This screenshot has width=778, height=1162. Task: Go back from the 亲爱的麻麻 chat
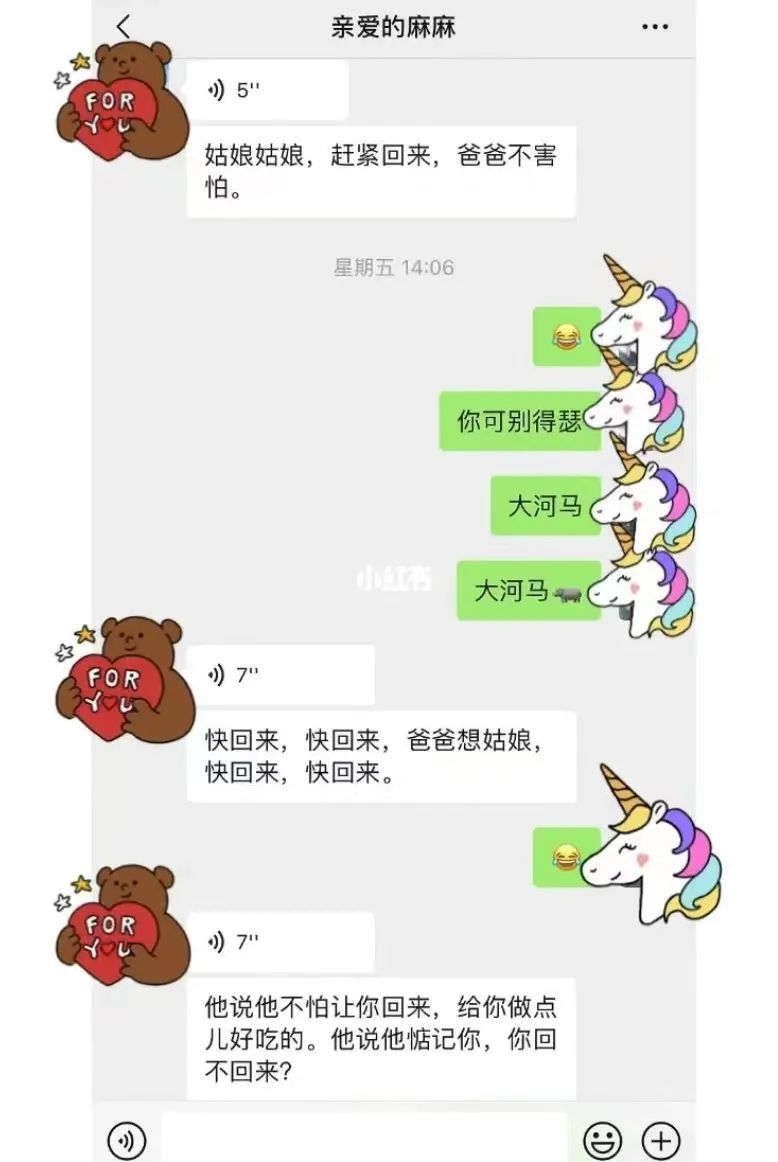(124, 27)
